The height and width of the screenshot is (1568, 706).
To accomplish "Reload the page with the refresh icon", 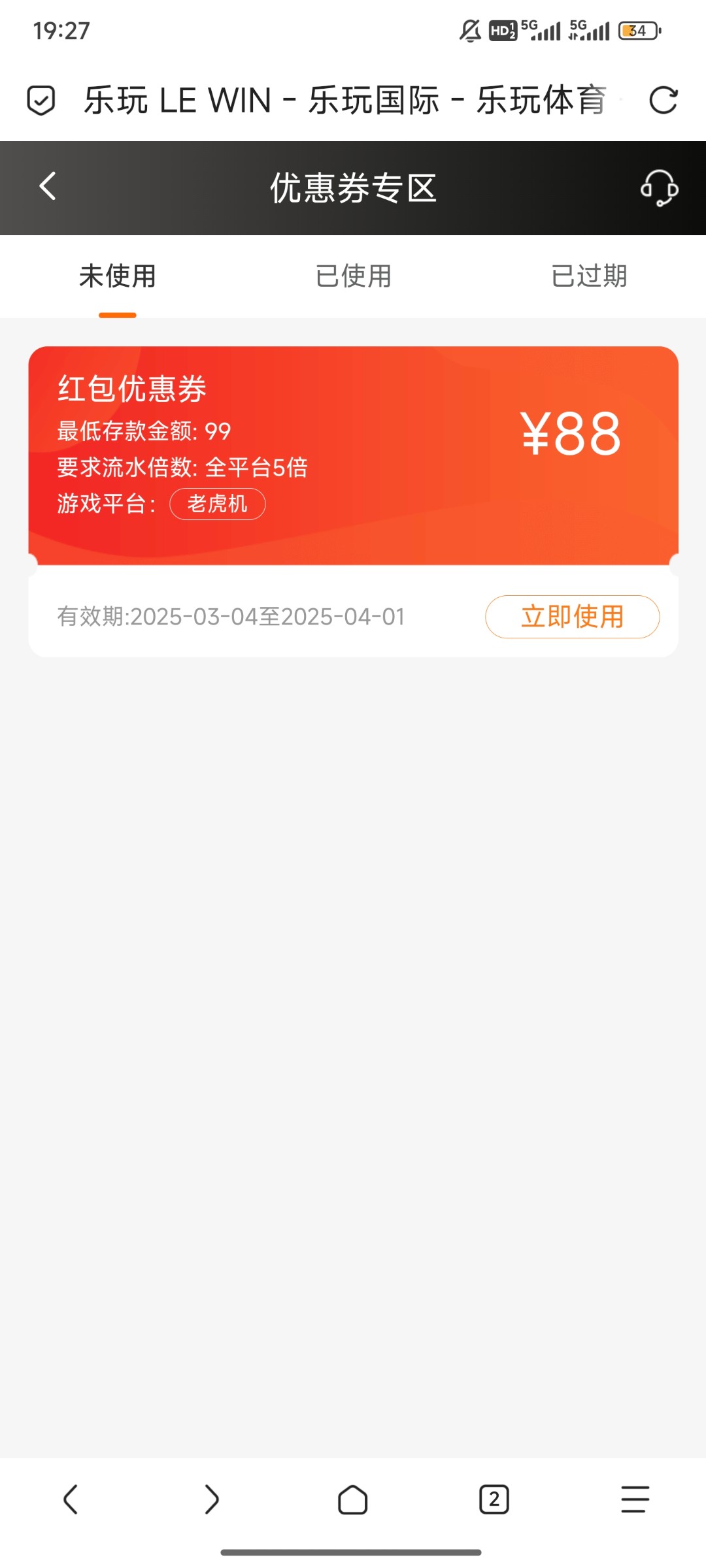I will [663, 101].
